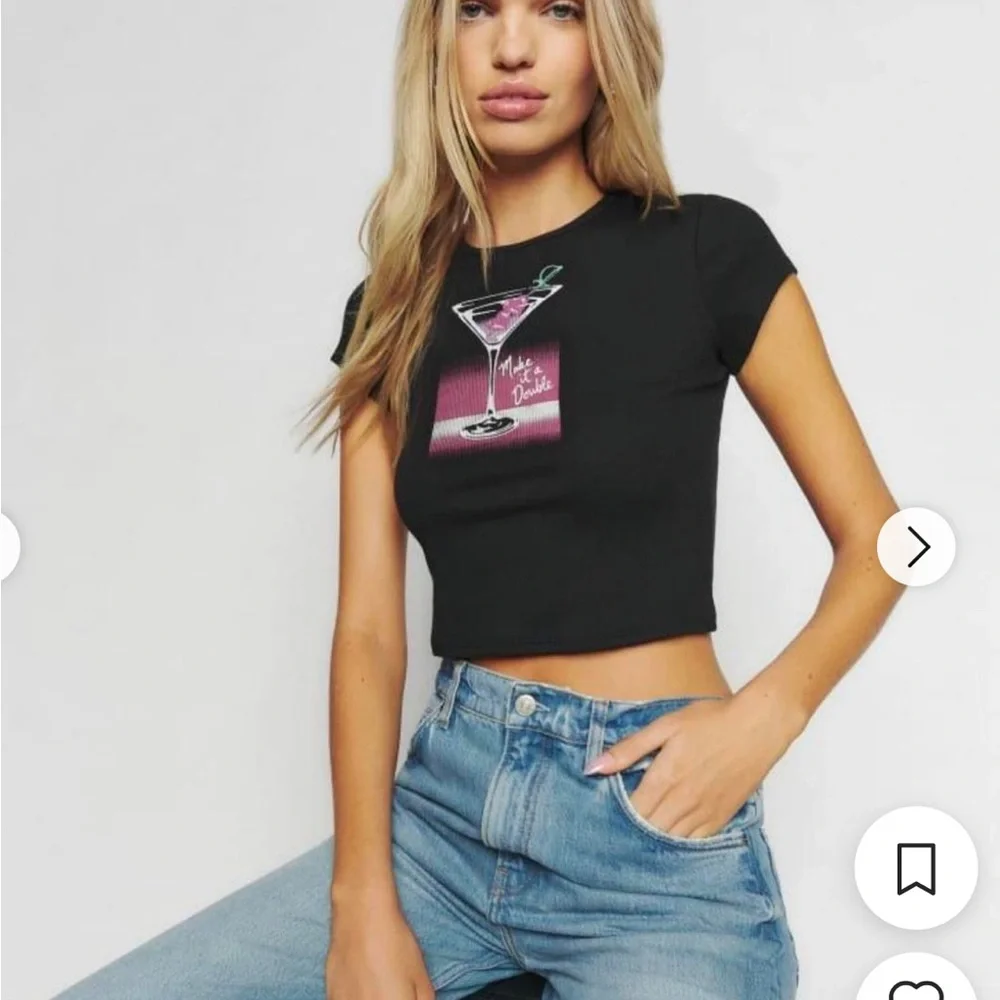This screenshot has width=1000, height=1000.
Task: Like this item with the heart icon
Action: tap(915, 986)
